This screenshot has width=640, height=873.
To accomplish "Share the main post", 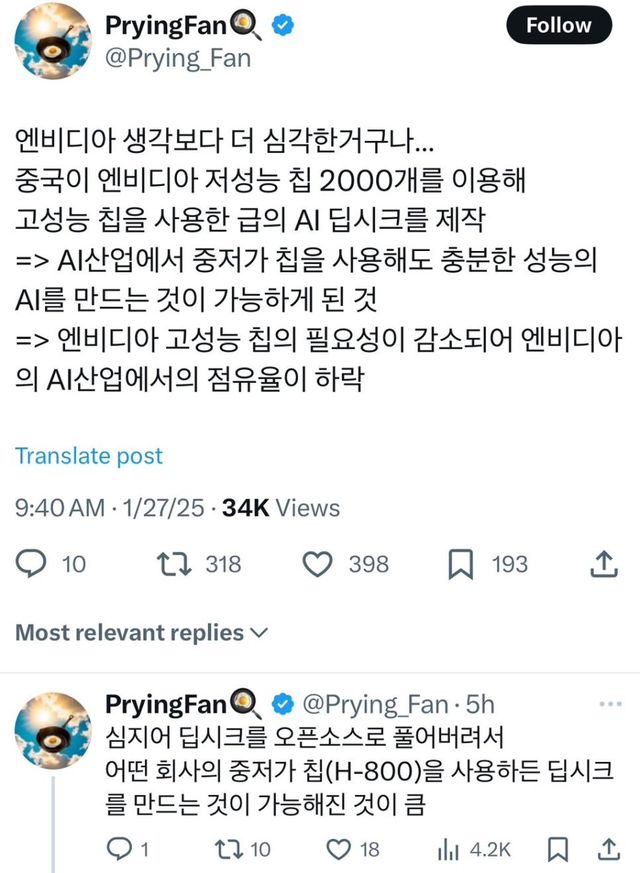I will (603, 565).
